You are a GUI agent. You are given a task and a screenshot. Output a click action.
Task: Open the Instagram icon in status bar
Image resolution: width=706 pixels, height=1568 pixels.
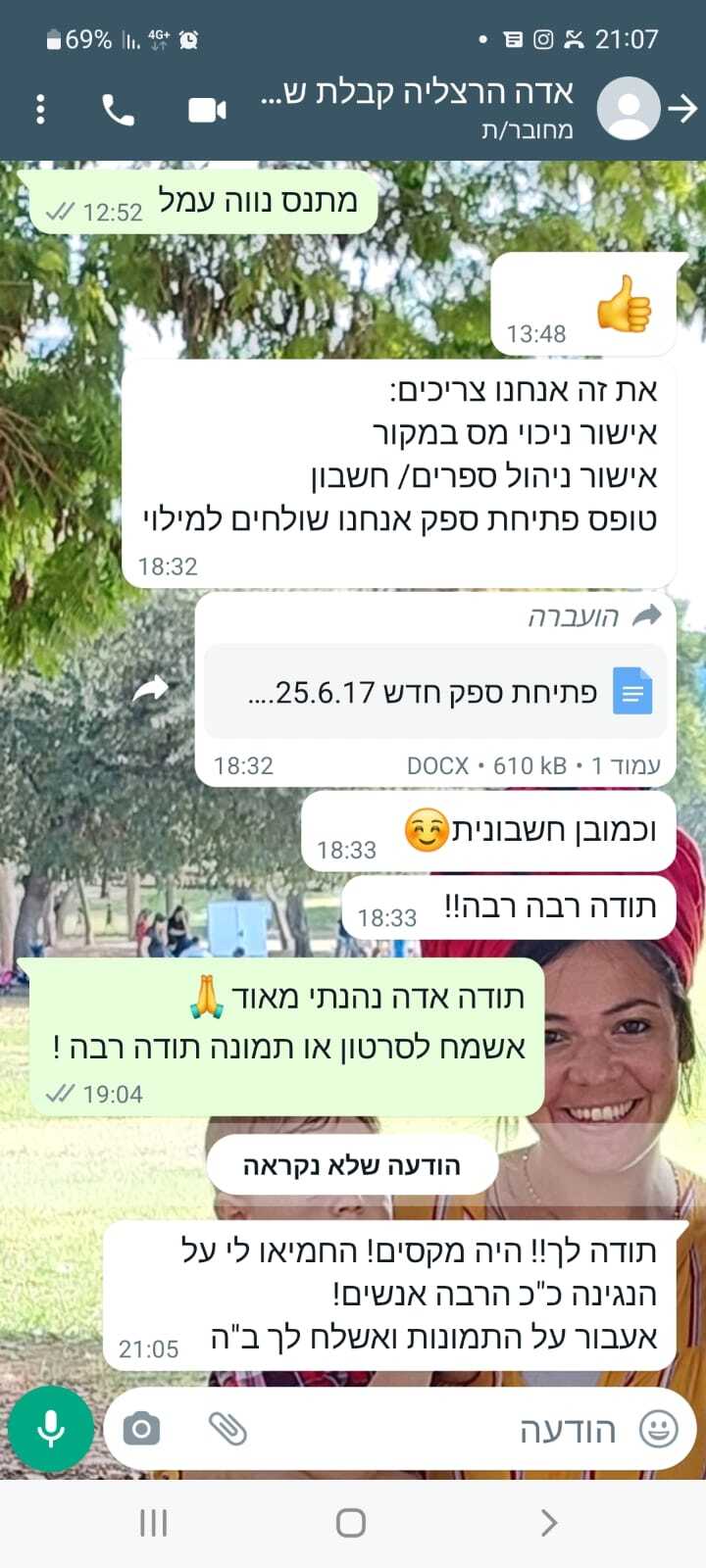click(540, 37)
